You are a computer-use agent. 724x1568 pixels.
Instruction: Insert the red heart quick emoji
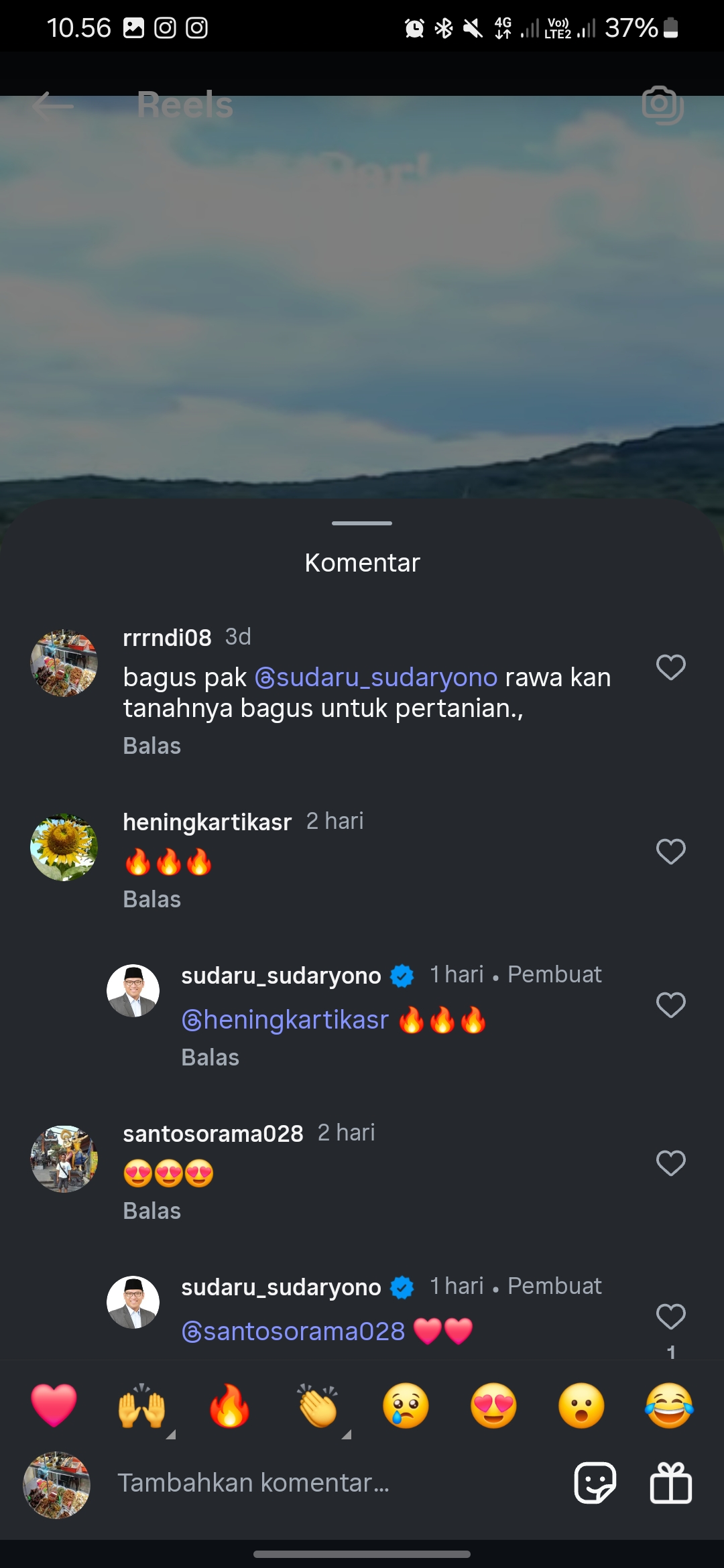(54, 1405)
